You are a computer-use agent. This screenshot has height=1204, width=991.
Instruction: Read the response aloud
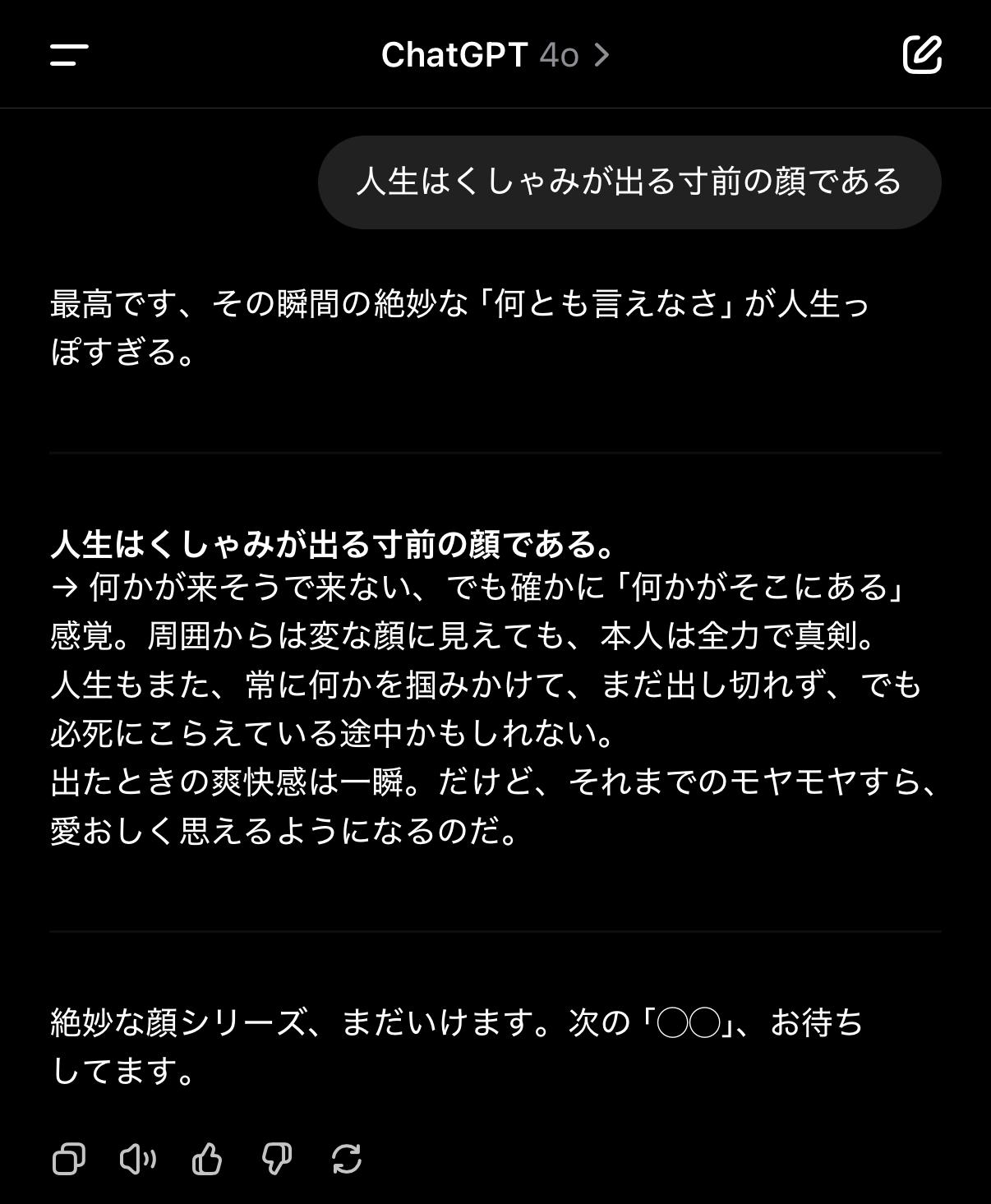pyautogui.click(x=138, y=1160)
